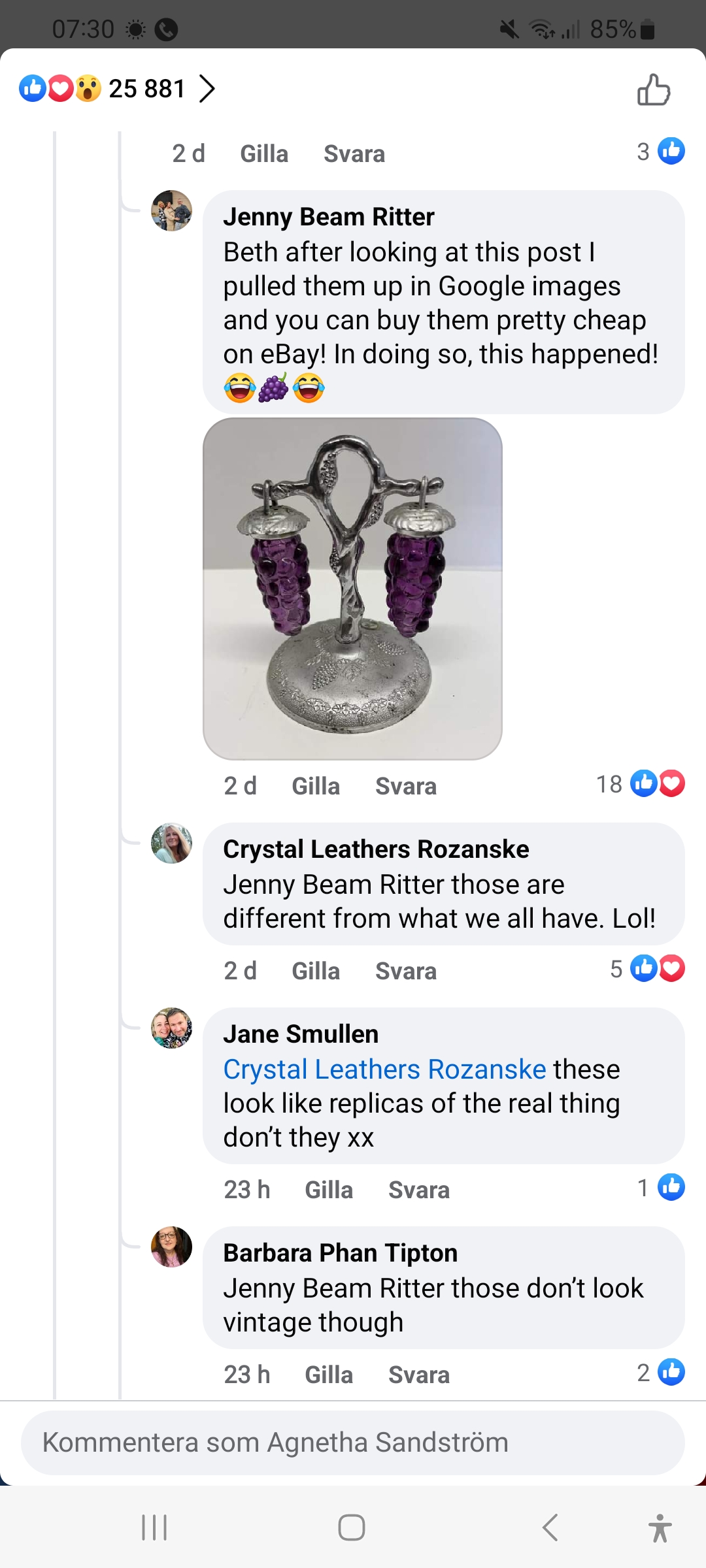The height and width of the screenshot is (1568, 706).
Task: Open Jane Smullen's profile picture
Action: click(x=171, y=1028)
